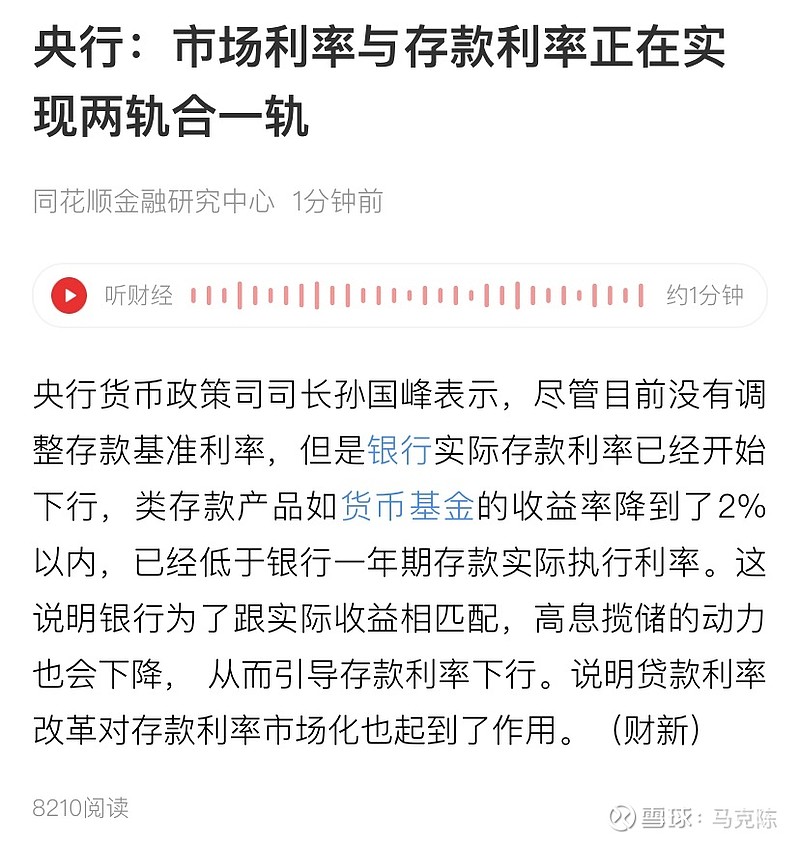Play the 听财经 audio
Image resolution: width=800 pixels, height=843 pixels.
(69, 295)
